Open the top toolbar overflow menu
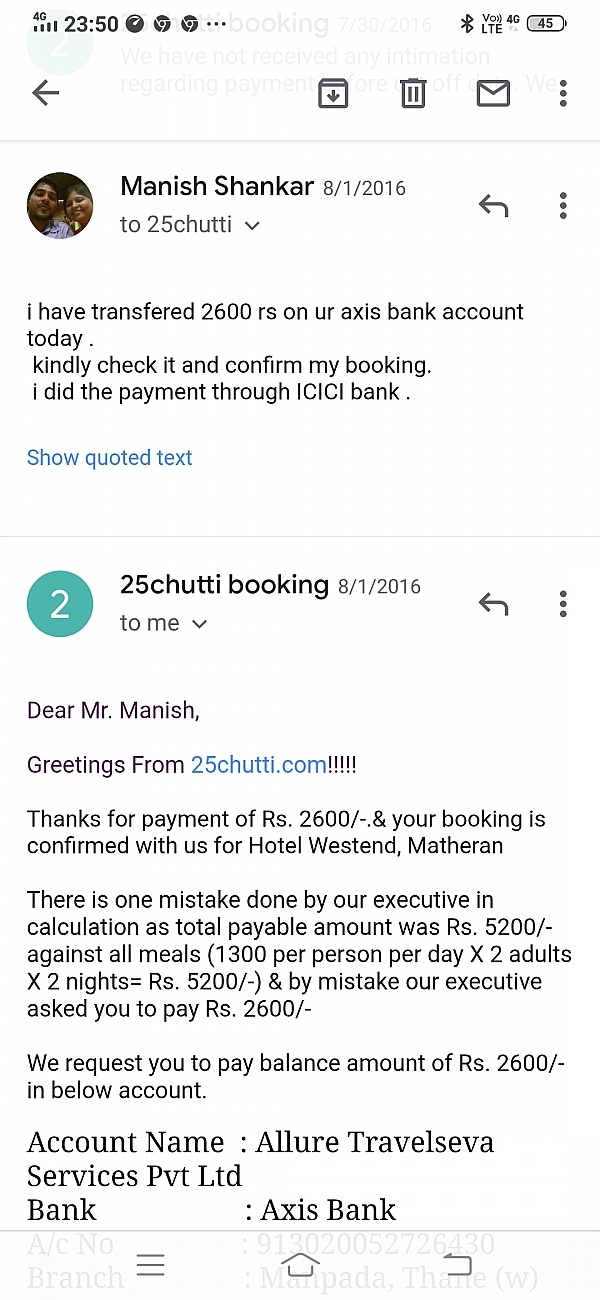 pos(563,93)
